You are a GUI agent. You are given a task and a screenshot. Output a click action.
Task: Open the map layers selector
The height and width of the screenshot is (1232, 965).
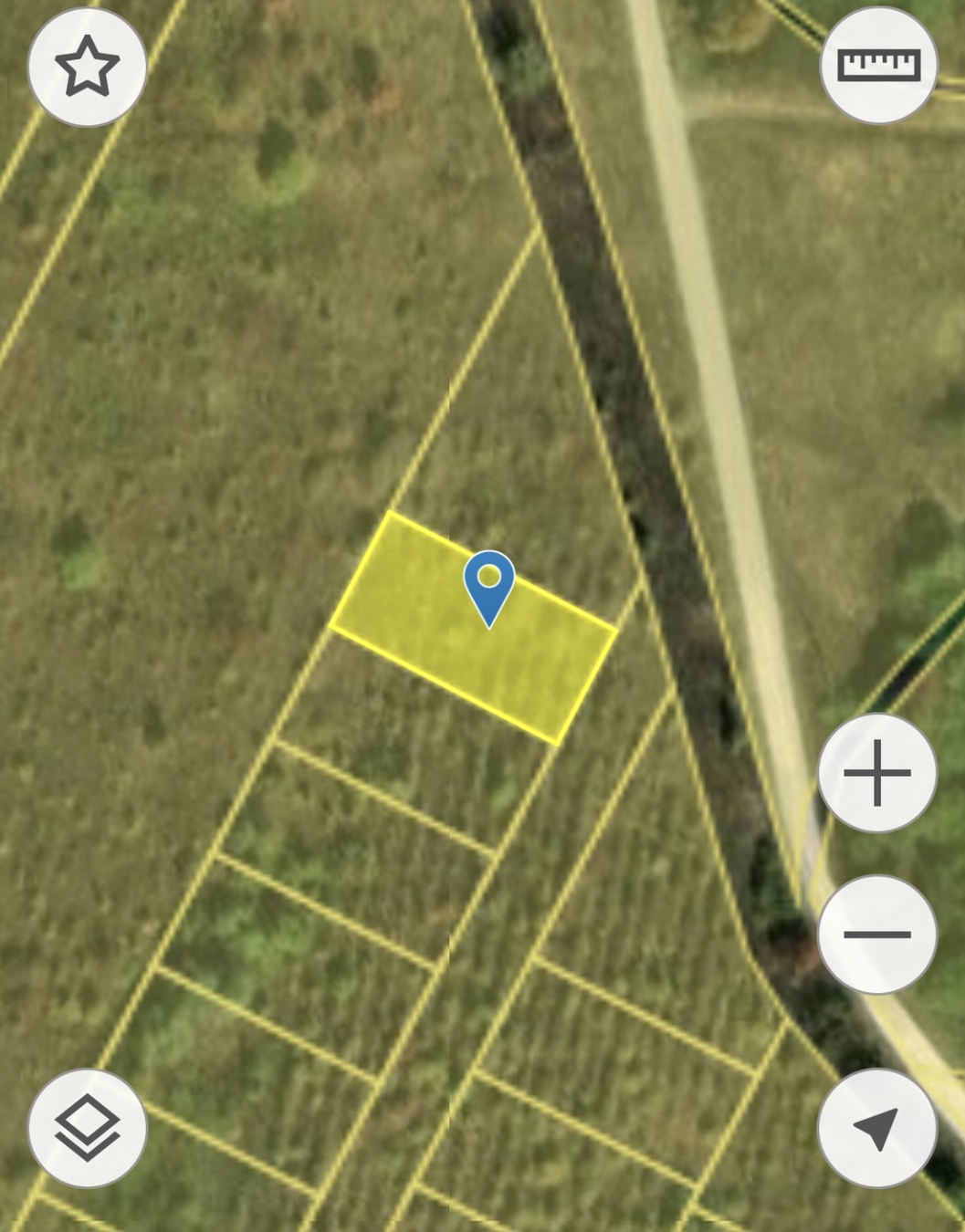88,1128
